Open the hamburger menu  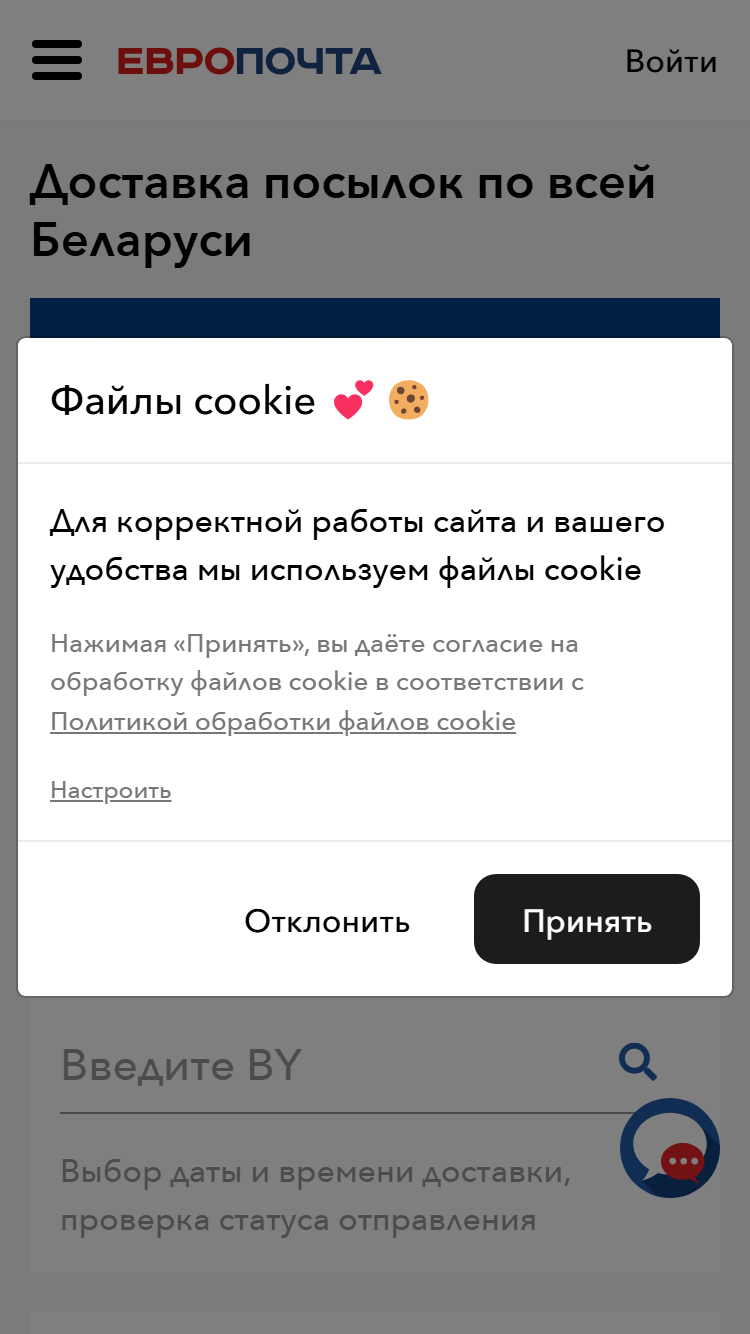click(x=57, y=61)
